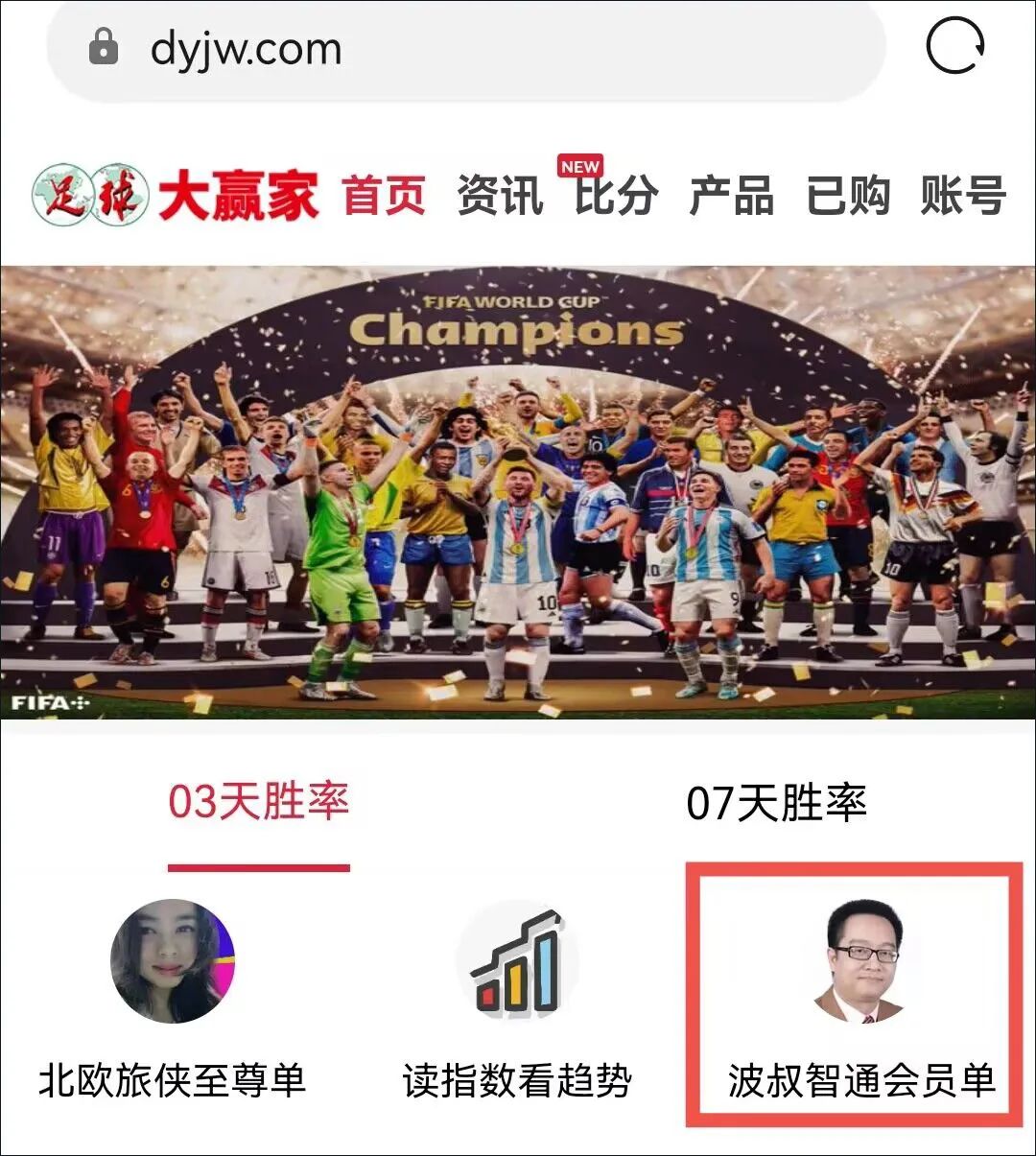Tap the dyjw.com address bar

[460, 50]
